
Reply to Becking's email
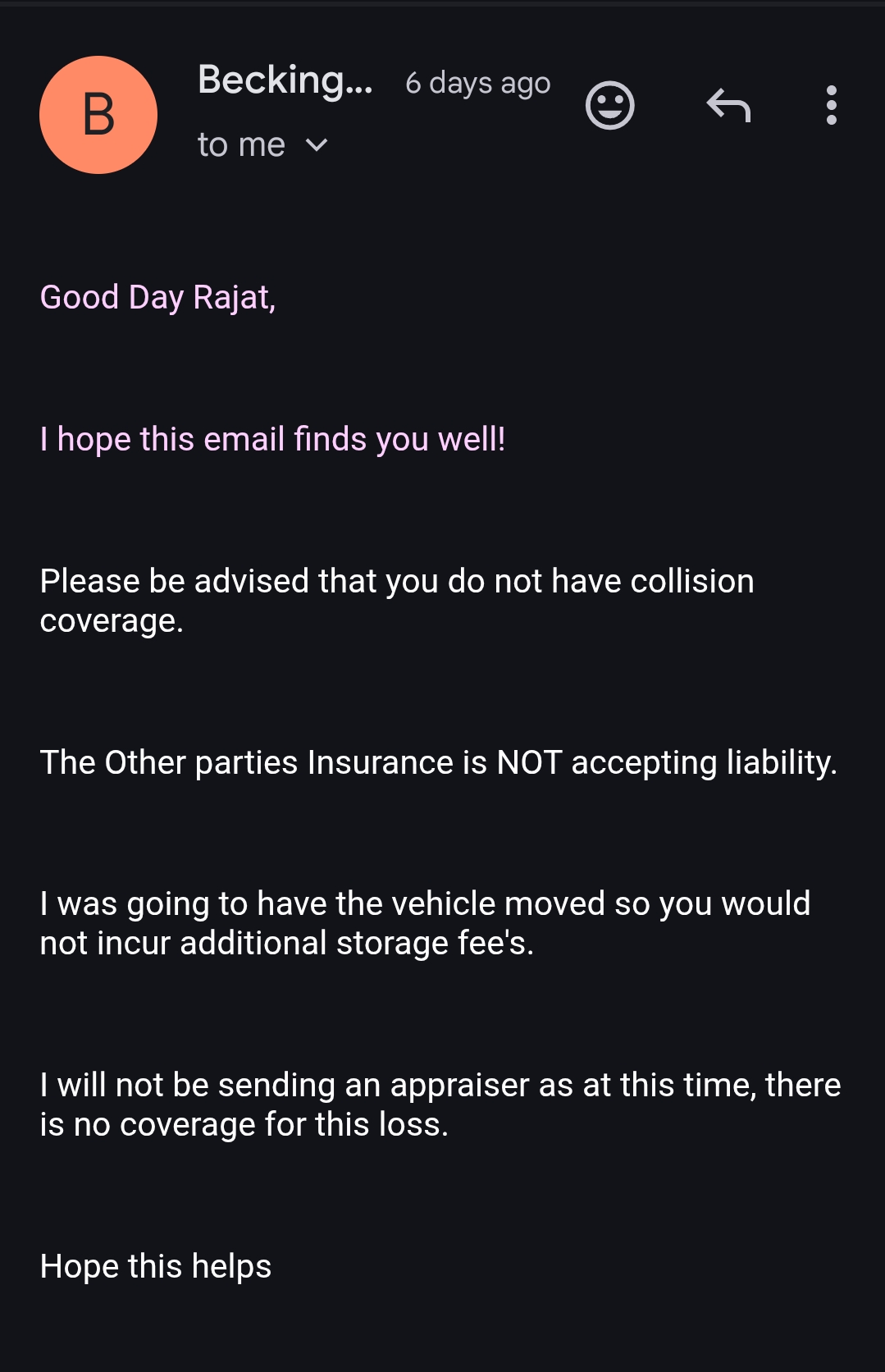point(728,106)
